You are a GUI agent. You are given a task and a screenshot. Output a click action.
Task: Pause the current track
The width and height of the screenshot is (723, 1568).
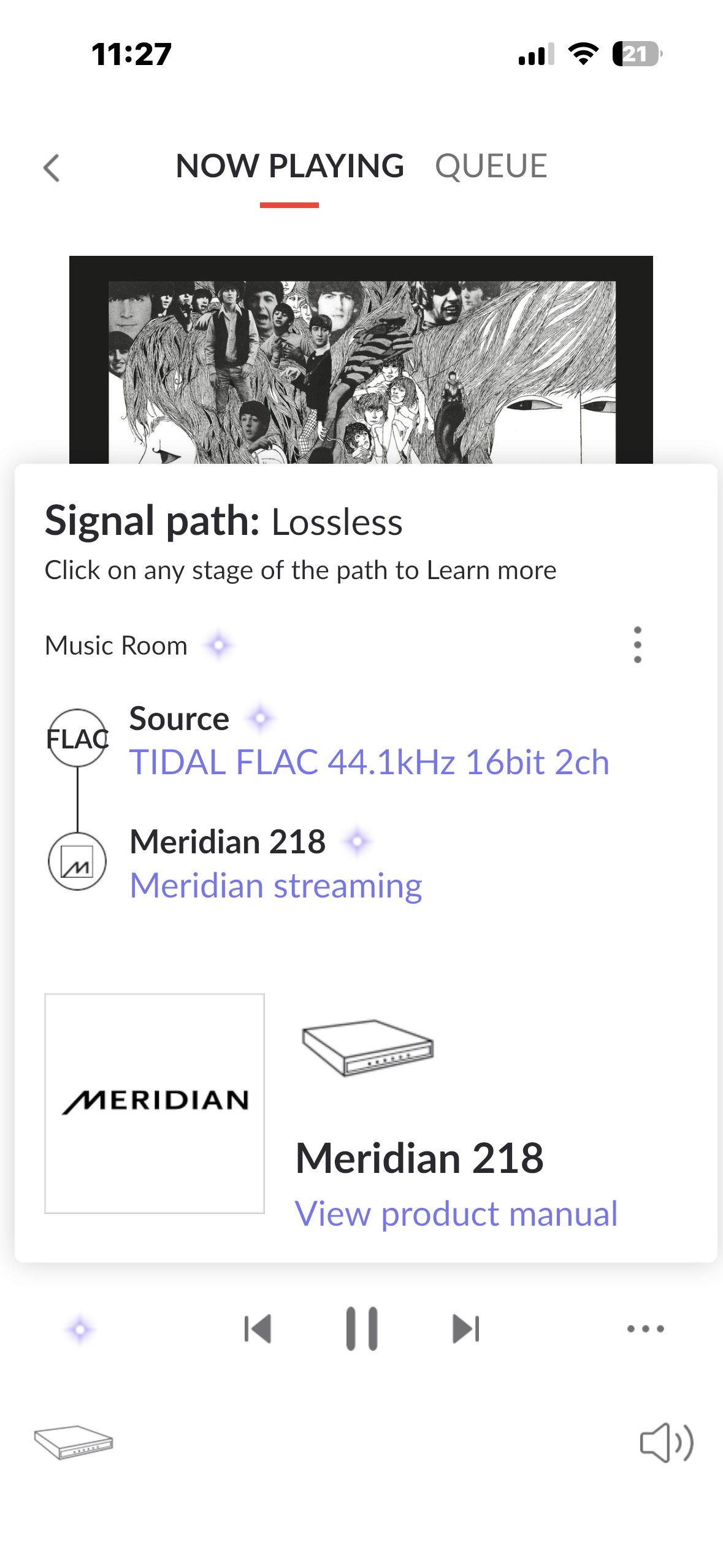[362, 1329]
